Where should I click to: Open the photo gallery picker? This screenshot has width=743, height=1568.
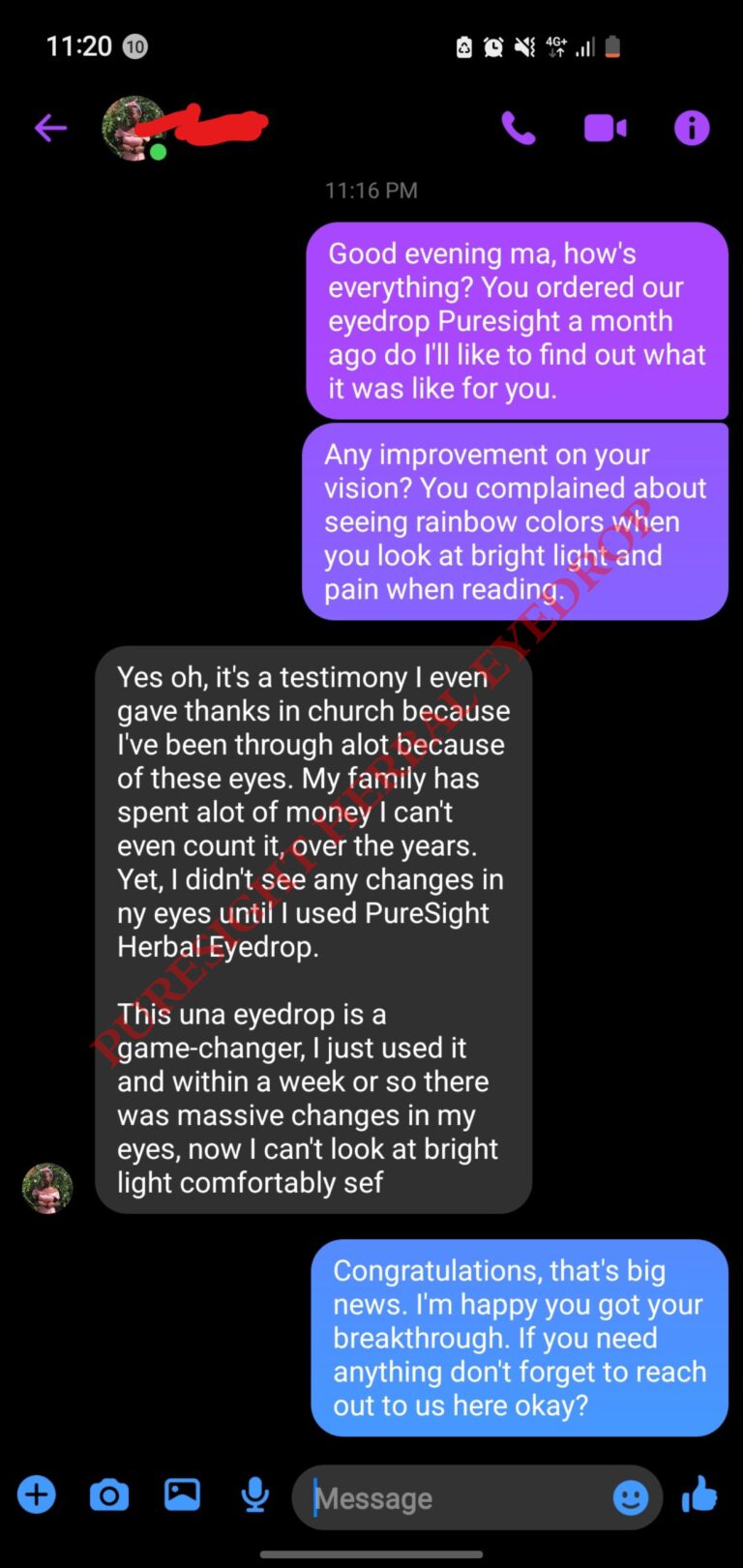182,1495
